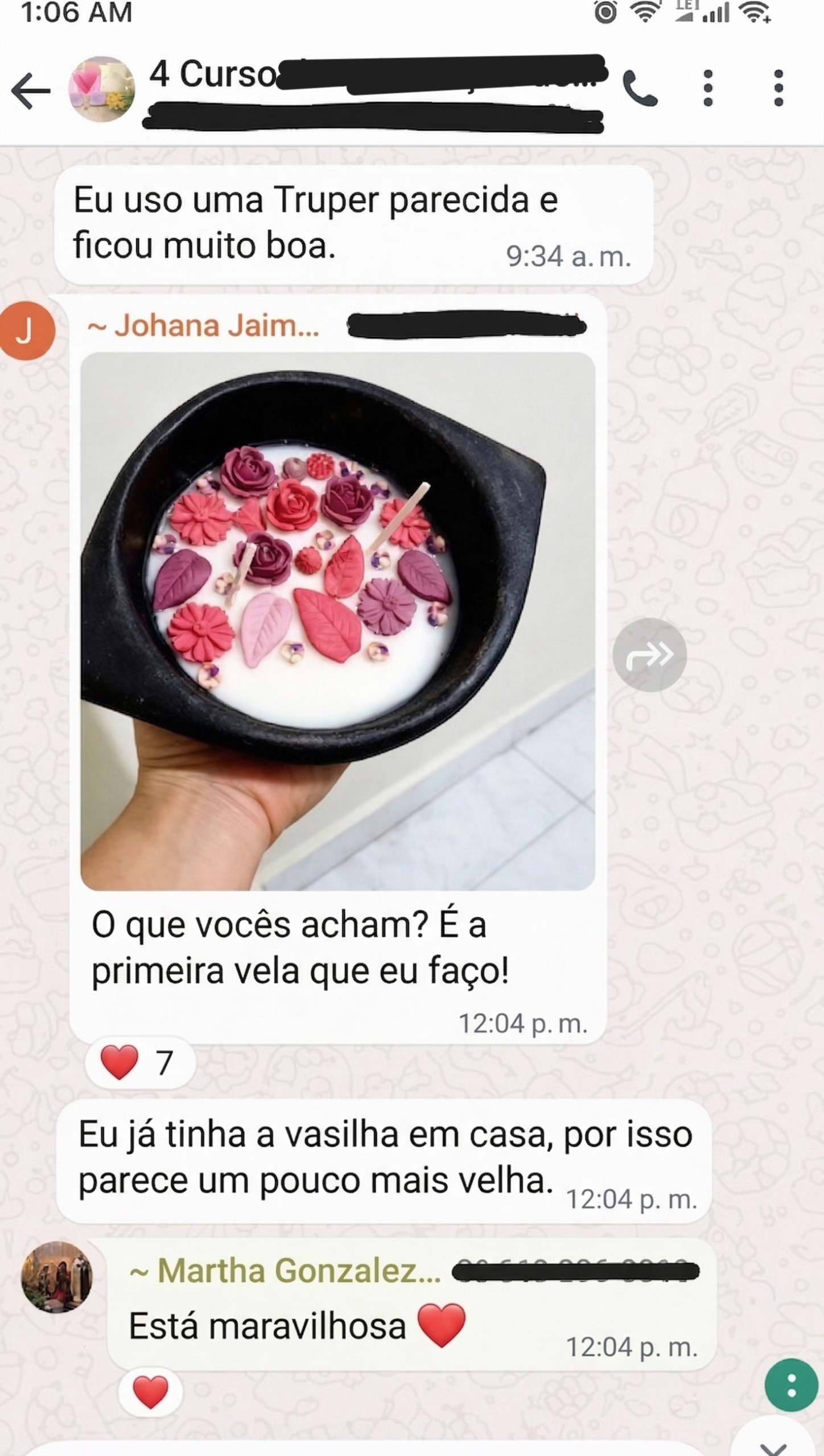Screen dimensions: 824x1456
Task: Open Johana Jaim's contact name
Action: pyautogui.click(x=203, y=326)
